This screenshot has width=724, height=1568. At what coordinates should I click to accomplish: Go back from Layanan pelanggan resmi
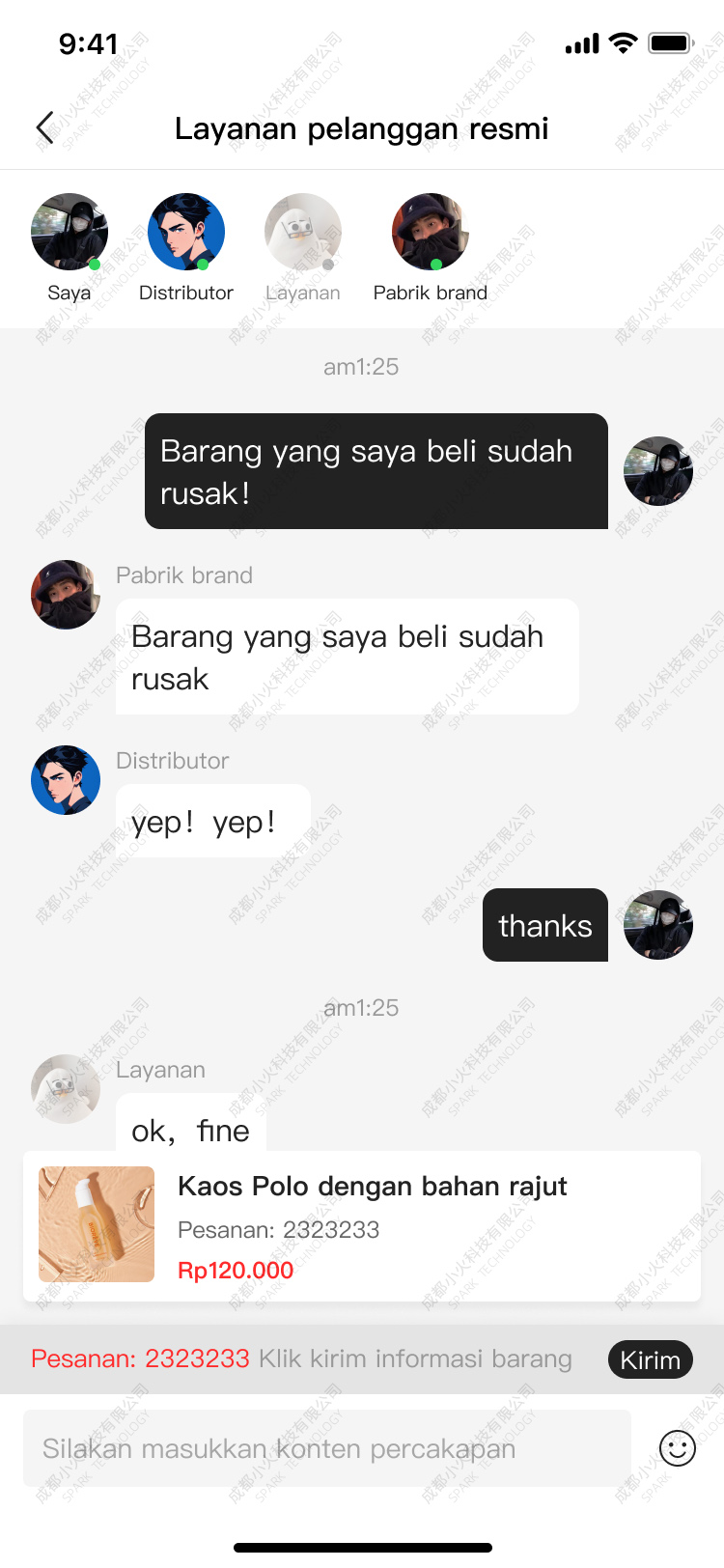click(x=44, y=127)
